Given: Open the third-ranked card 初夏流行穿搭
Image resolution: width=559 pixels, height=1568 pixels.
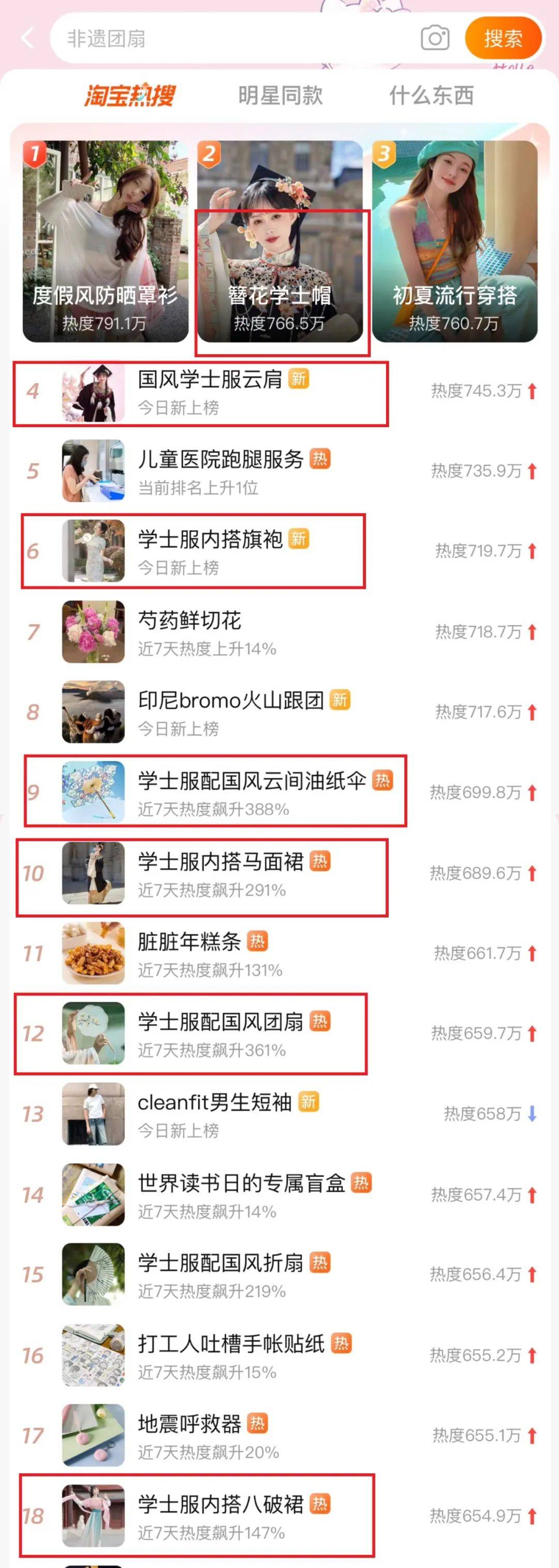Looking at the screenshot, I should [454, 242].
